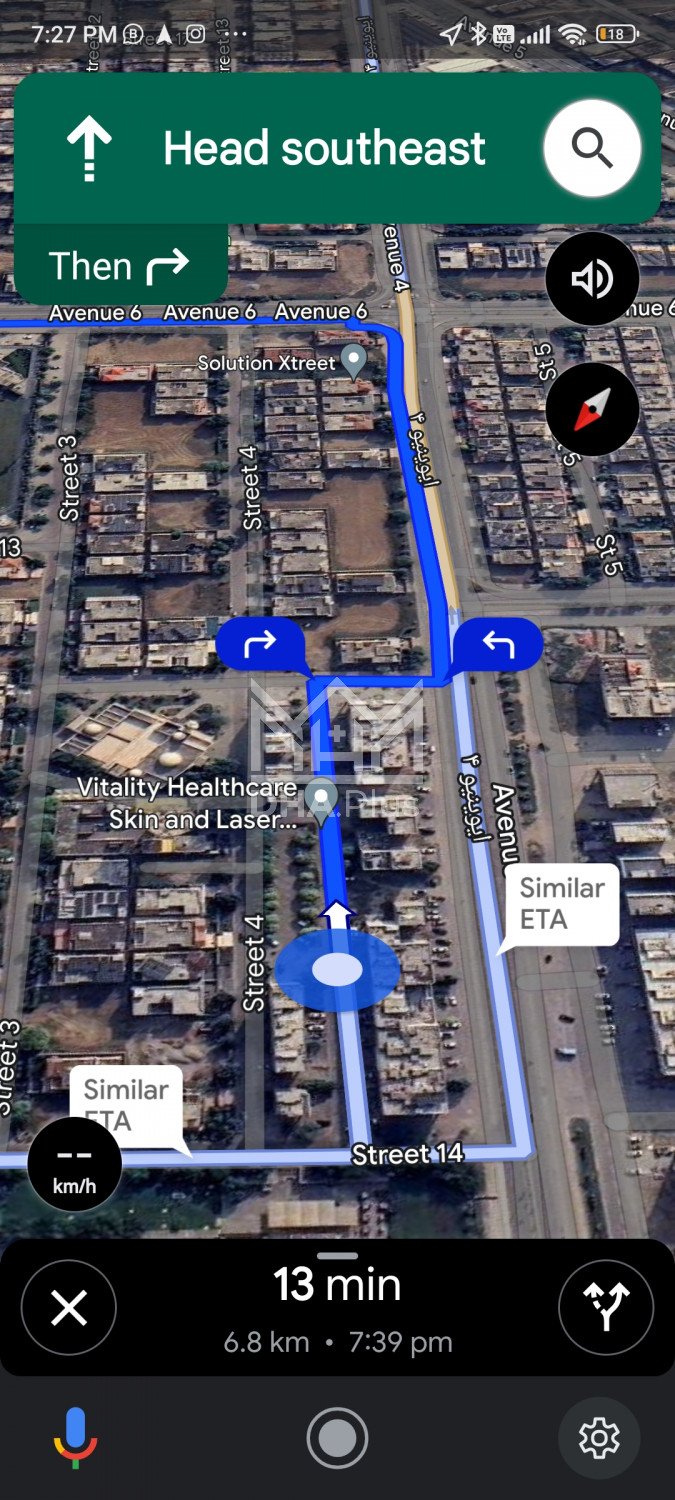Image resolution: width=675 pixels, height=1500 pixels.
Task: Tap the speedometer km/h indicator
Action: [x=75, y=1165]
